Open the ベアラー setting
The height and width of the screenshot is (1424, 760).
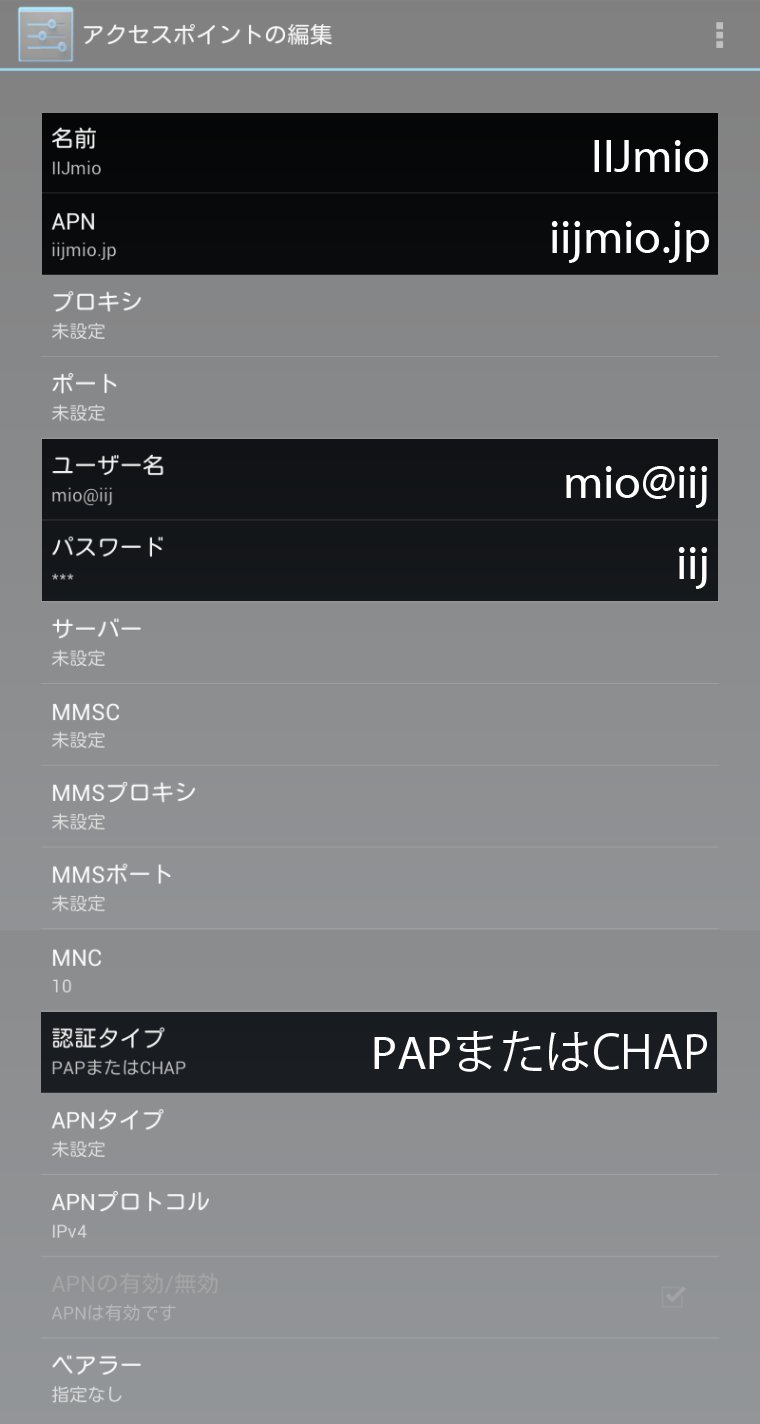(x=380, y=1378)
